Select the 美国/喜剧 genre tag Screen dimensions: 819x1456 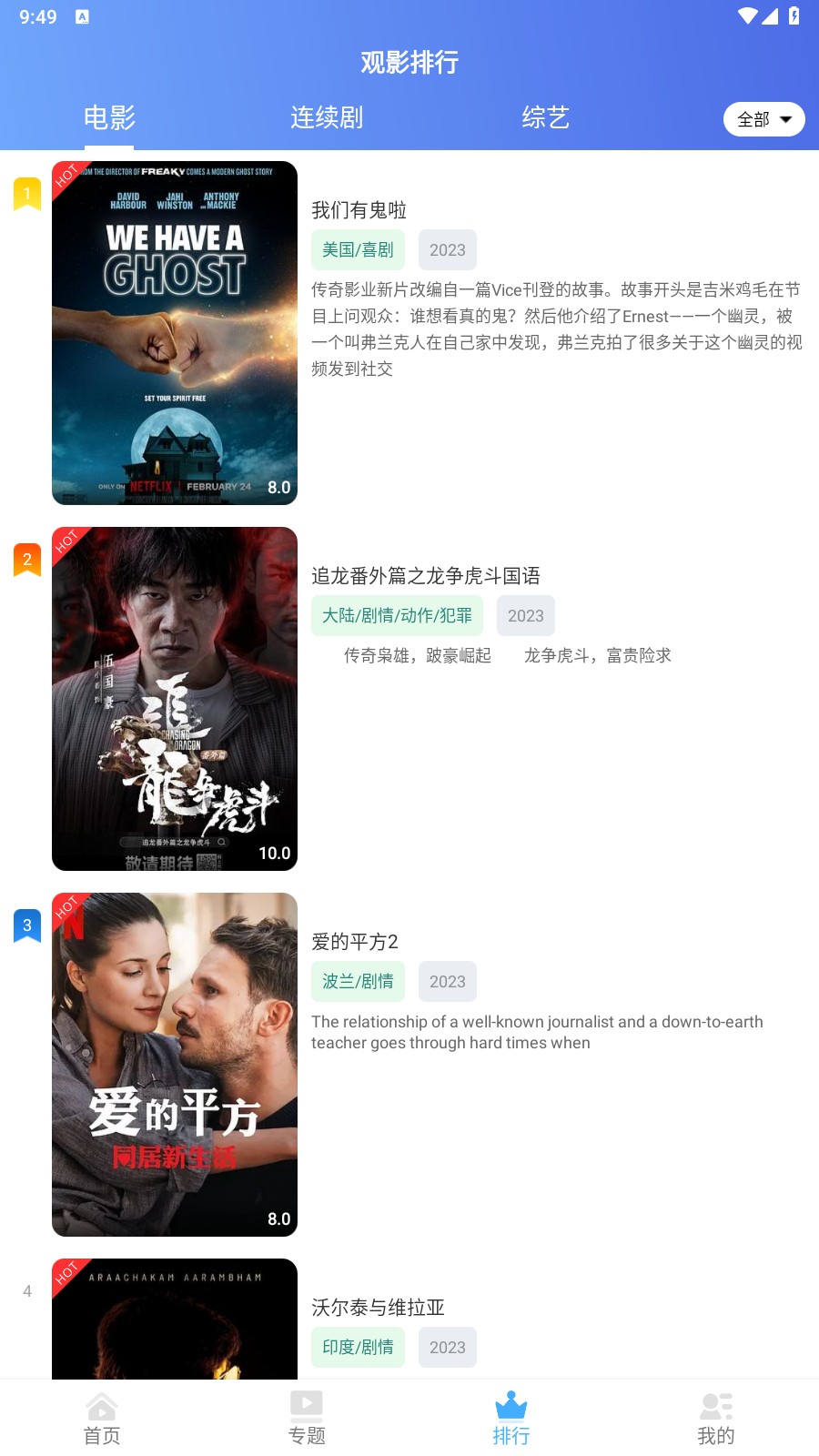pos(358,249)
